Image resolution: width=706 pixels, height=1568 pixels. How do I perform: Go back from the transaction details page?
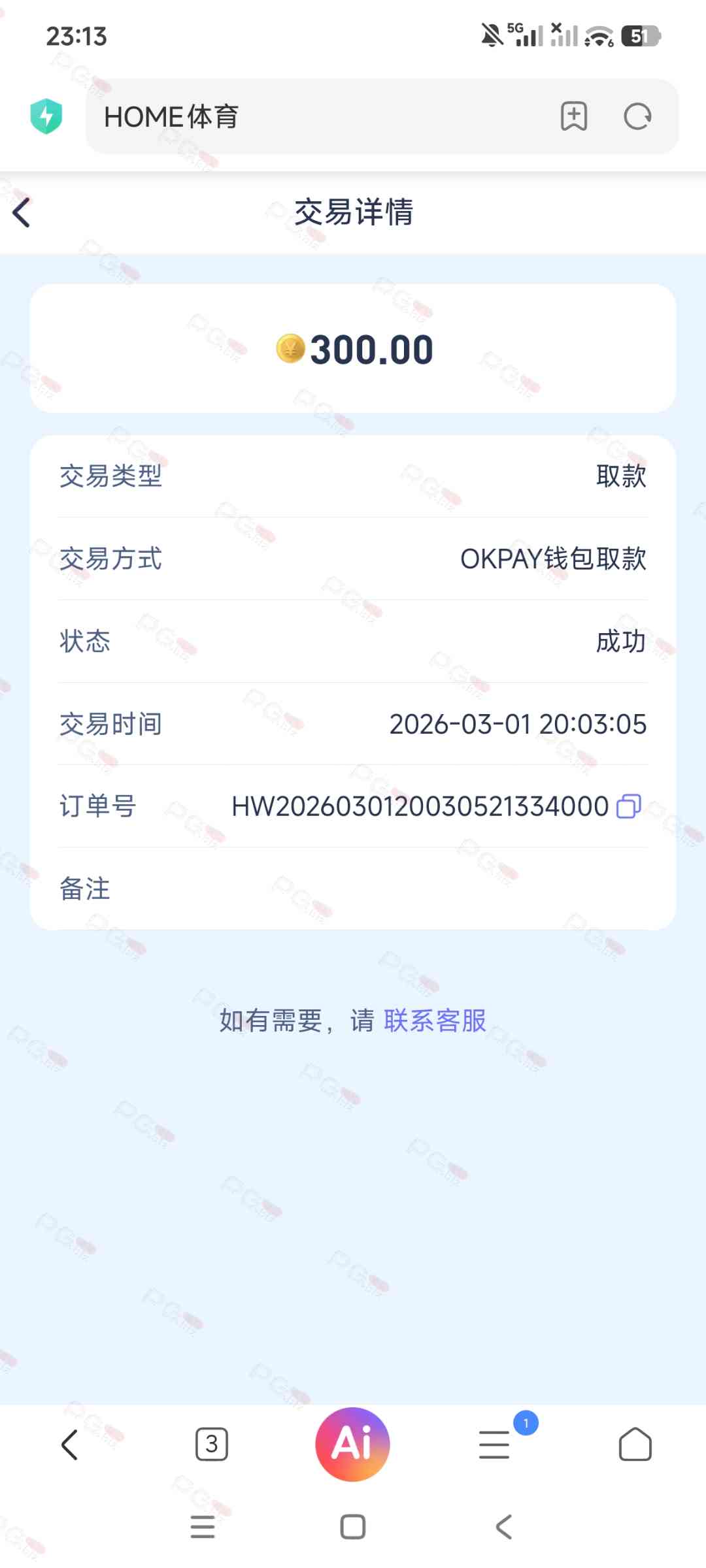(22, 213)
